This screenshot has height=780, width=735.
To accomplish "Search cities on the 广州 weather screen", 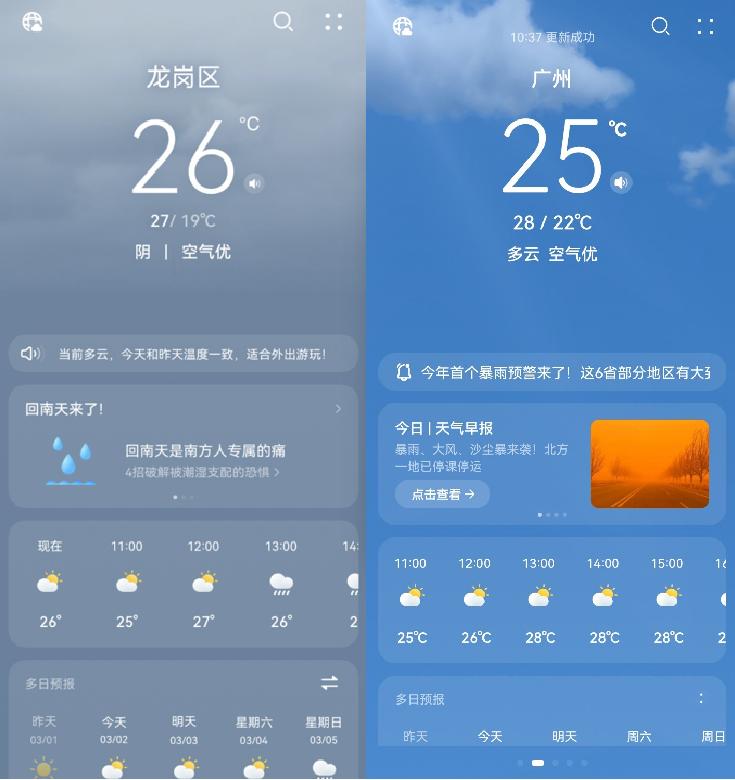I will tap(660, 27).
